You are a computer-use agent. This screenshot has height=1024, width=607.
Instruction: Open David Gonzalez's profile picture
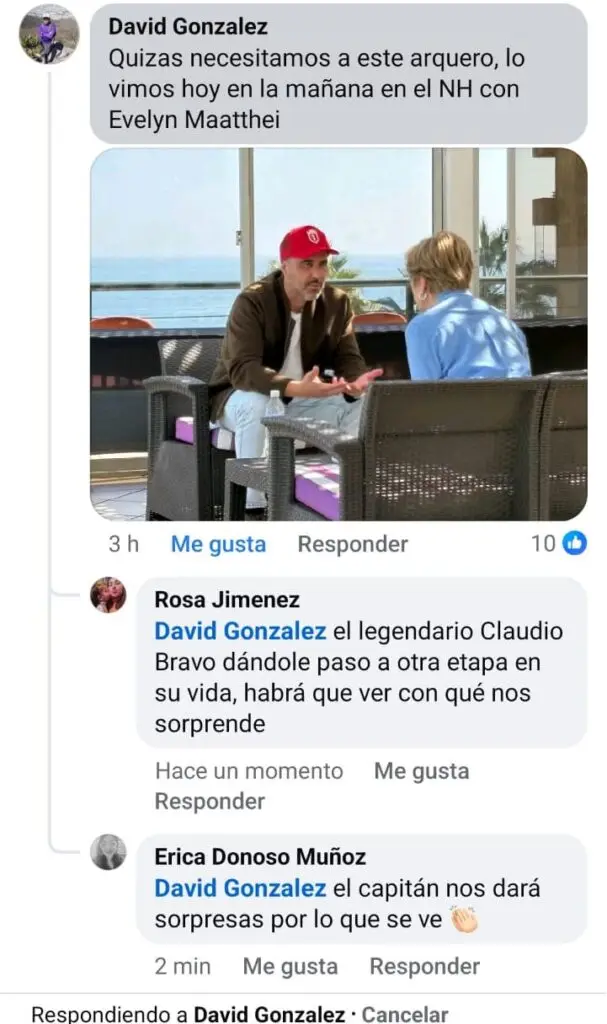48,35
